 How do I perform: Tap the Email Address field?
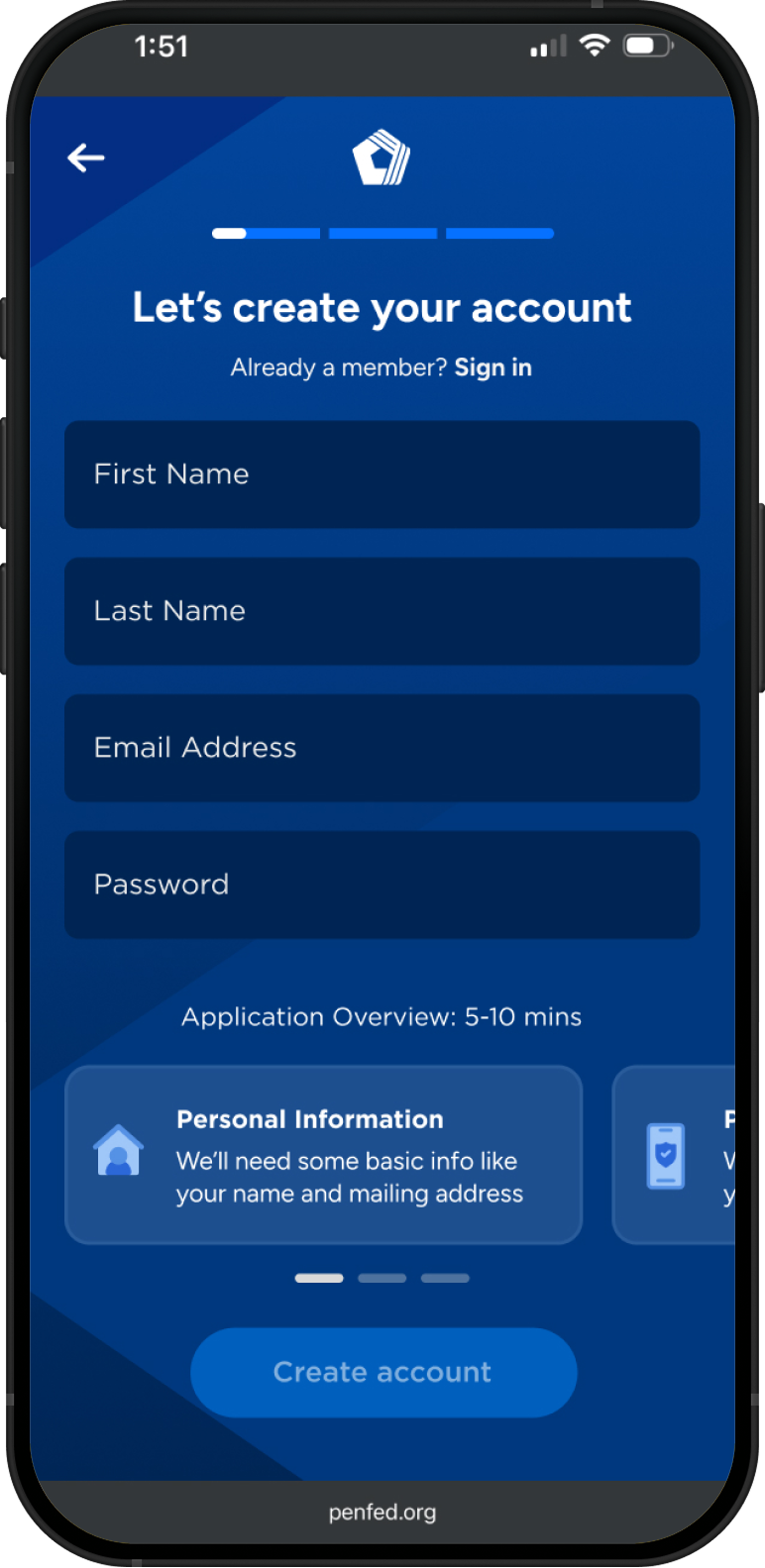382,748
